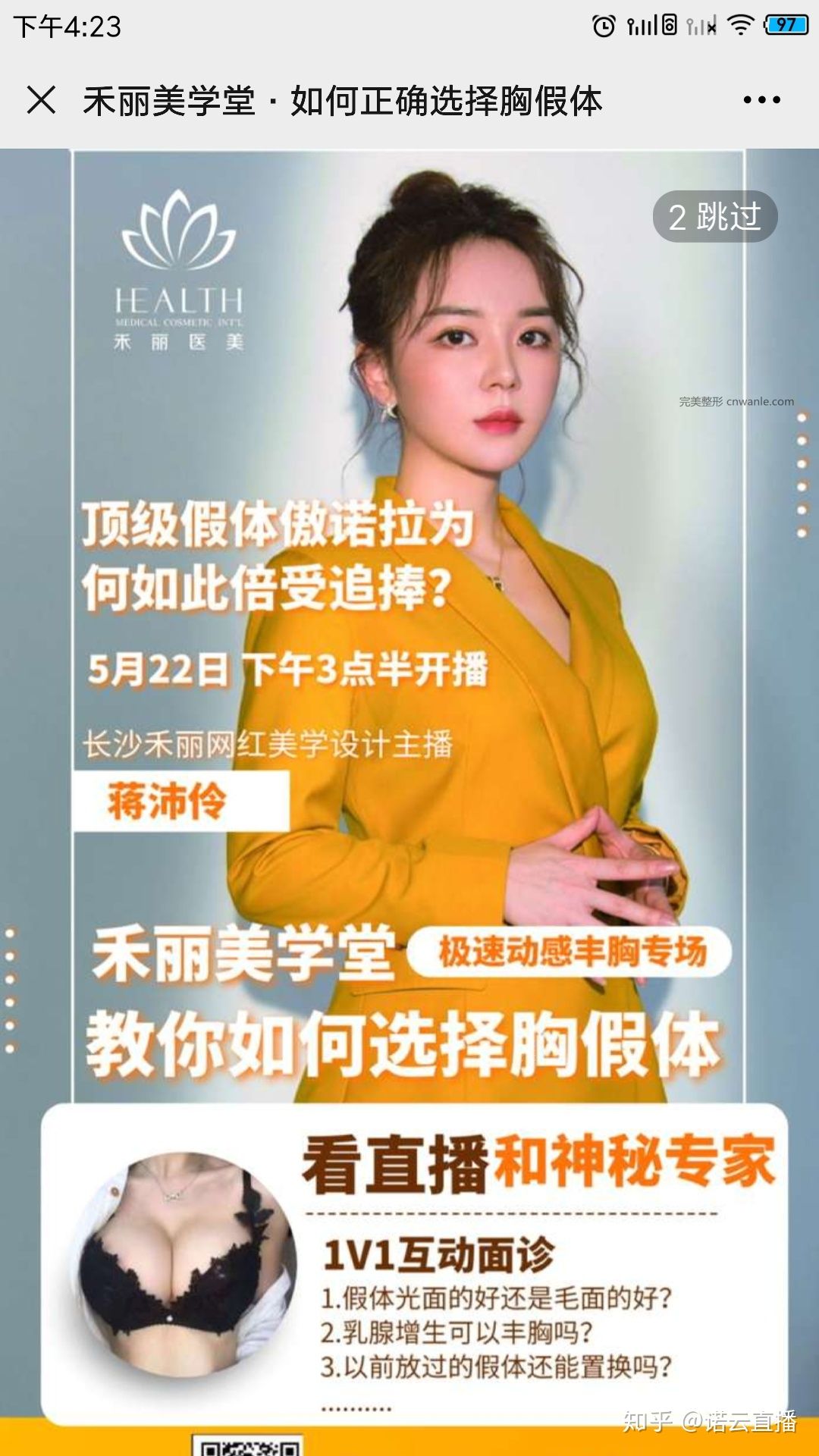
Task: Skip the ad with 跳过 button
Action: pyautogui.click(x=714, y=217)
